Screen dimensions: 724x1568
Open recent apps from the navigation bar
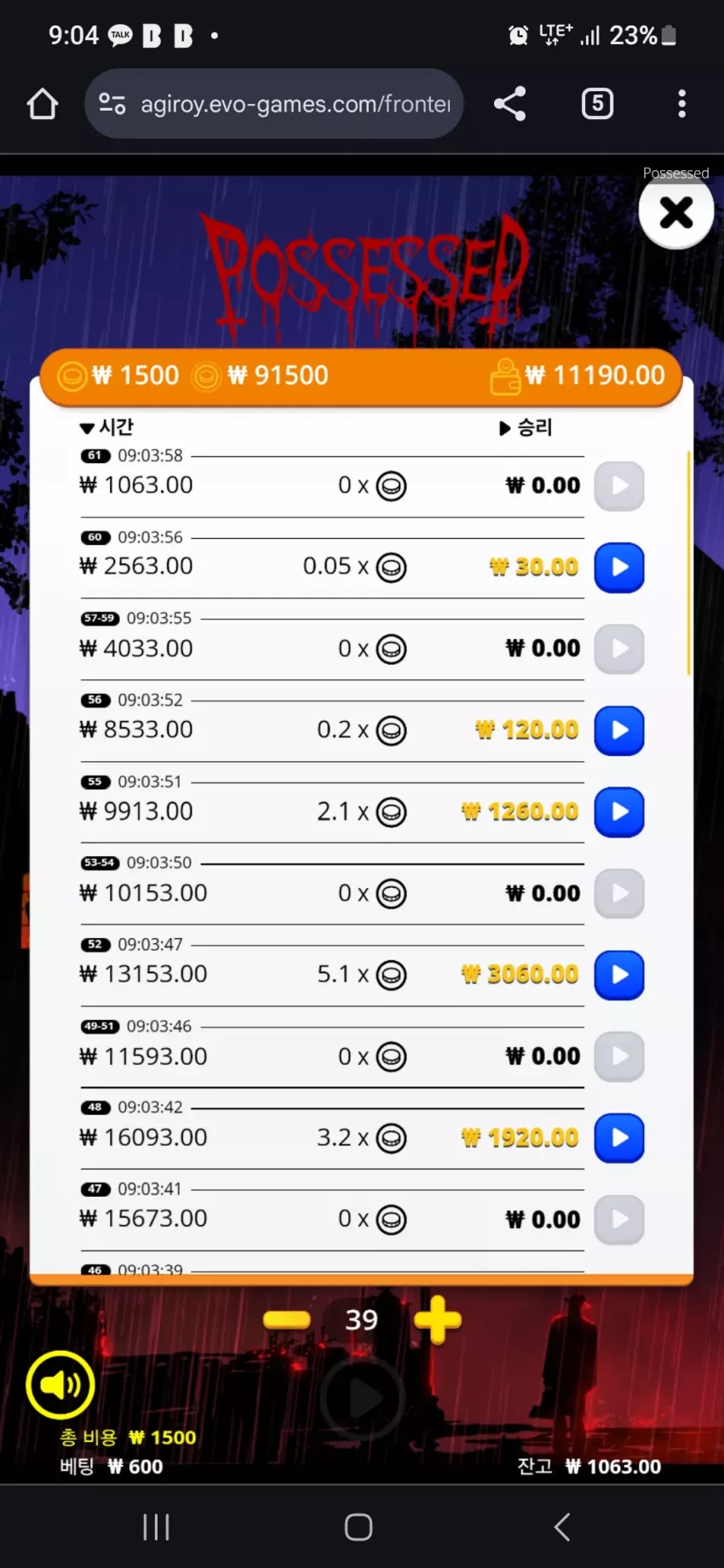tap(156, 1527)
